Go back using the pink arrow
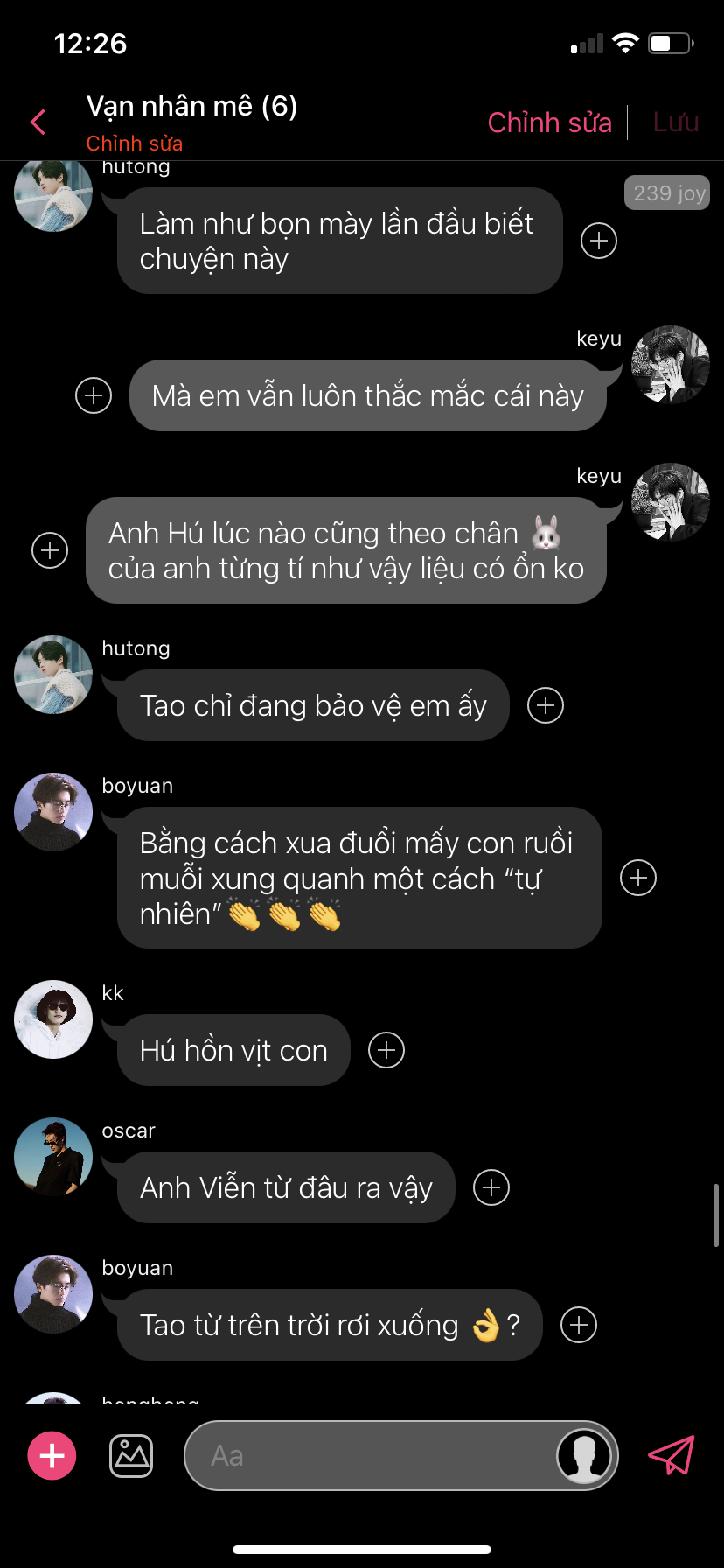724x1568 pixels. (x=38, y=122)
